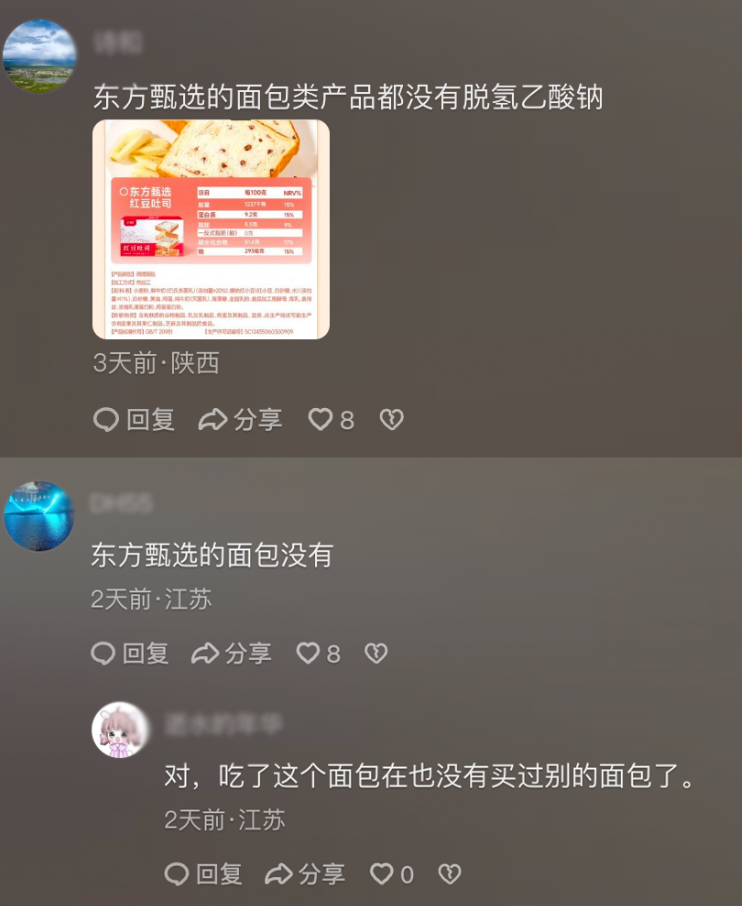Reply to the nested comment starting with 对
742x906 pixels.
[203, 875]
